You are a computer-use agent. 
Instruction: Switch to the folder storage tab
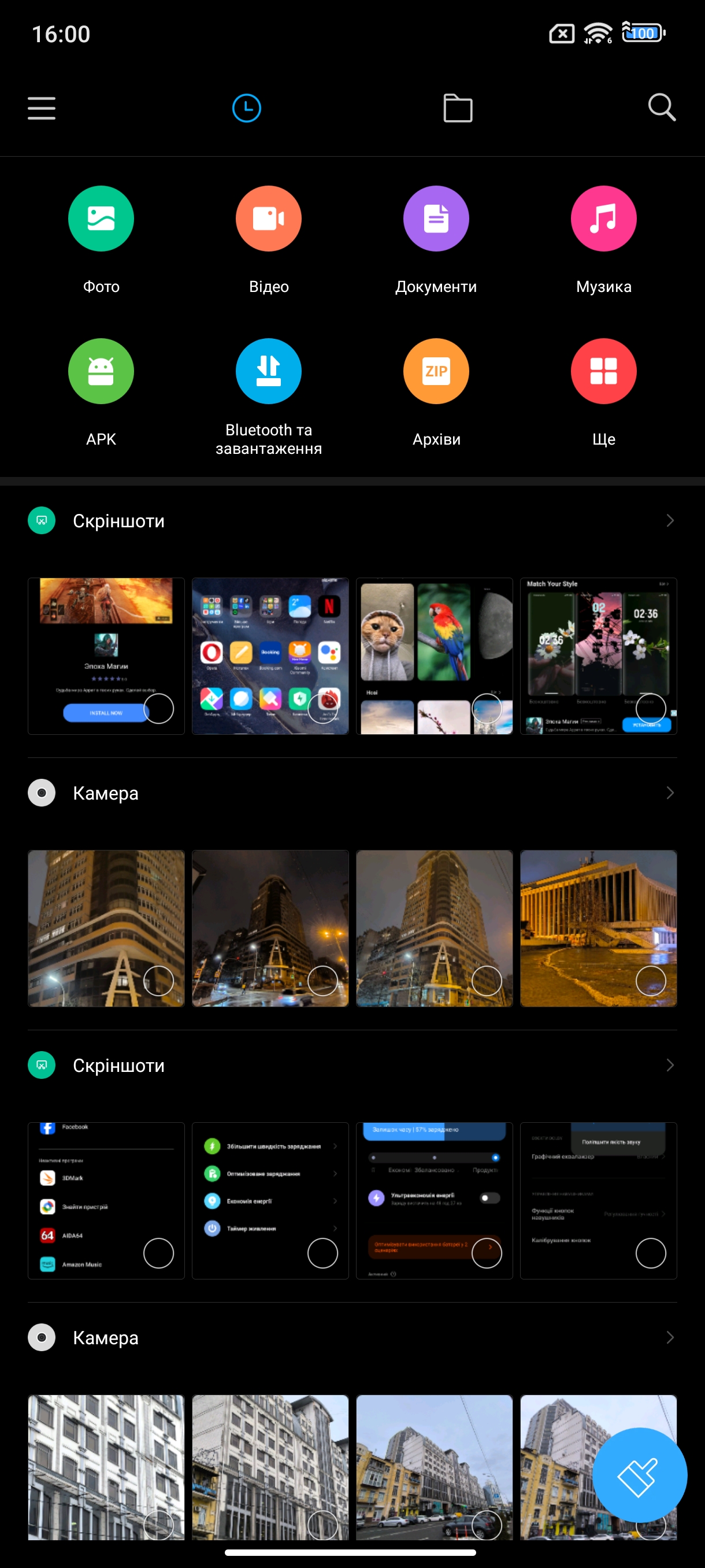[x=458, y=108]
